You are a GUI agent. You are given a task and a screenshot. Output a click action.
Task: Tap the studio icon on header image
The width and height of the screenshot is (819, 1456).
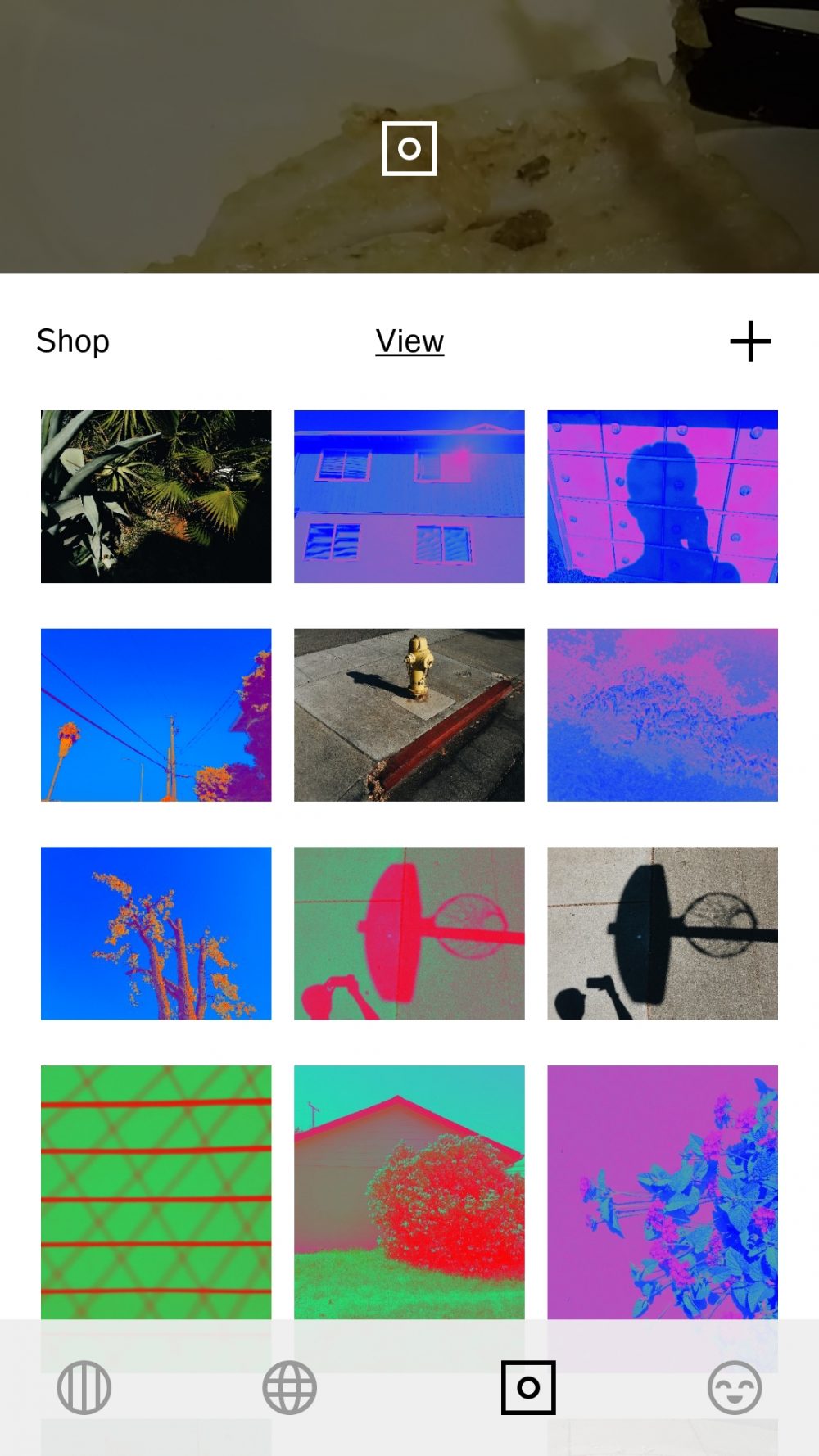409,148
